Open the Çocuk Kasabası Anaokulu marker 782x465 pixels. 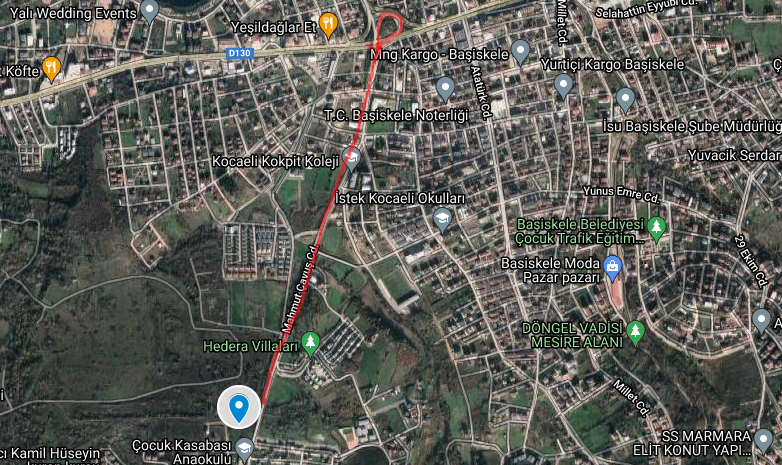pos(245,446)
